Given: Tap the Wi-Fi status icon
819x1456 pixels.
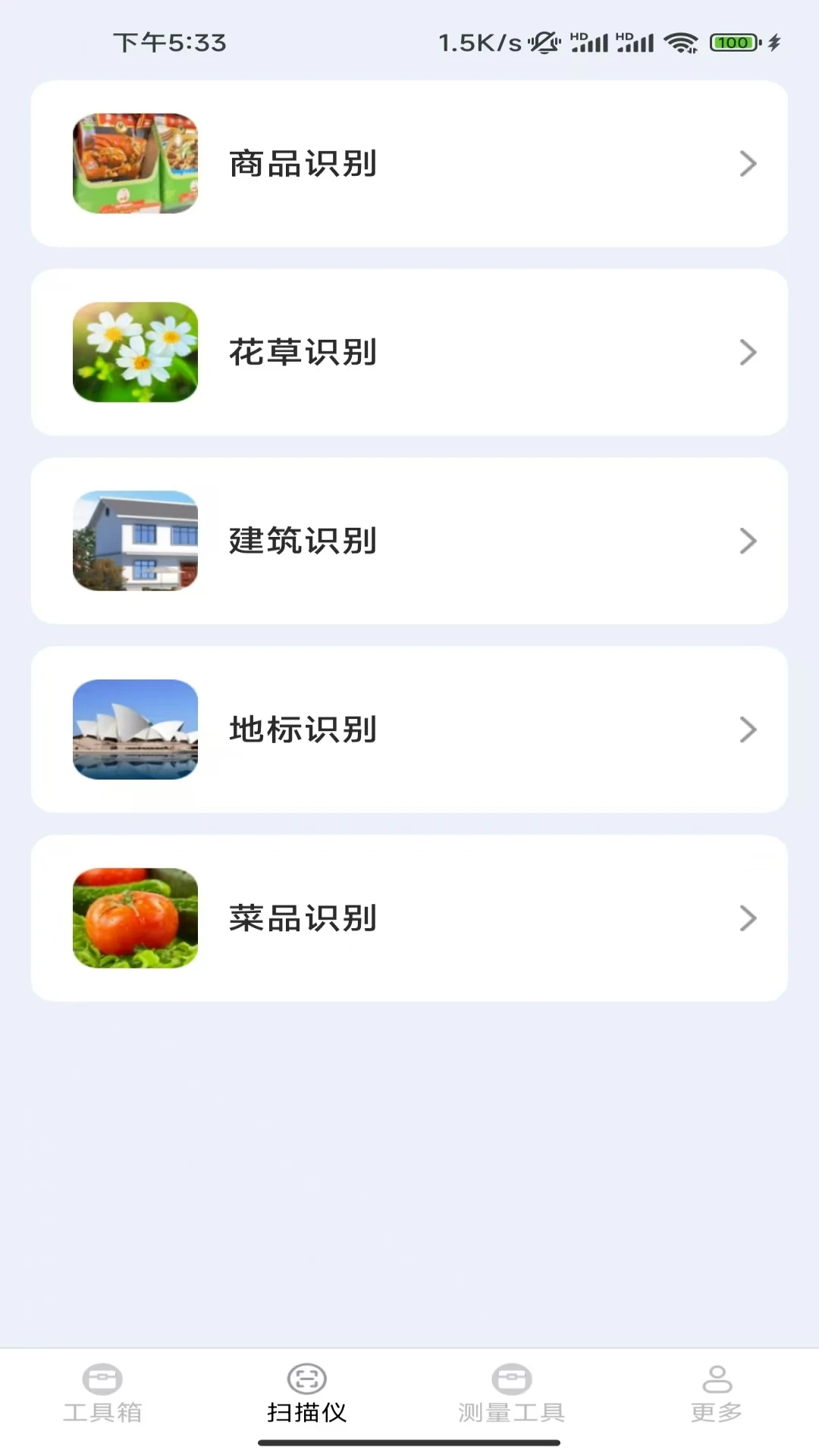Looking at the screenshot, I should pyautogui.click(x=681, y=43).
